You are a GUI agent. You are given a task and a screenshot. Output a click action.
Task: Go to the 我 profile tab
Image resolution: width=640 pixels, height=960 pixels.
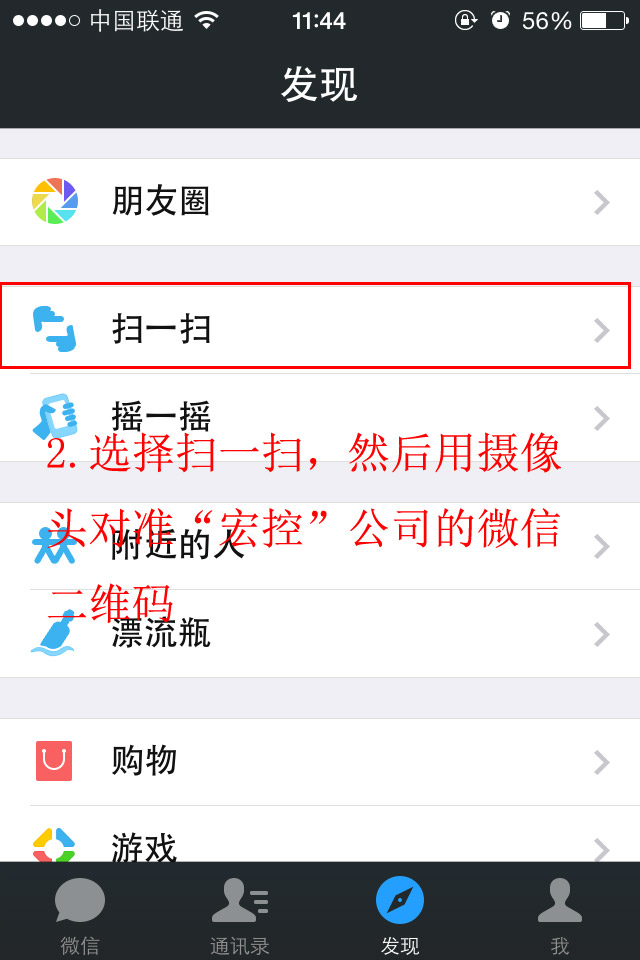click(x=560, y=915)
